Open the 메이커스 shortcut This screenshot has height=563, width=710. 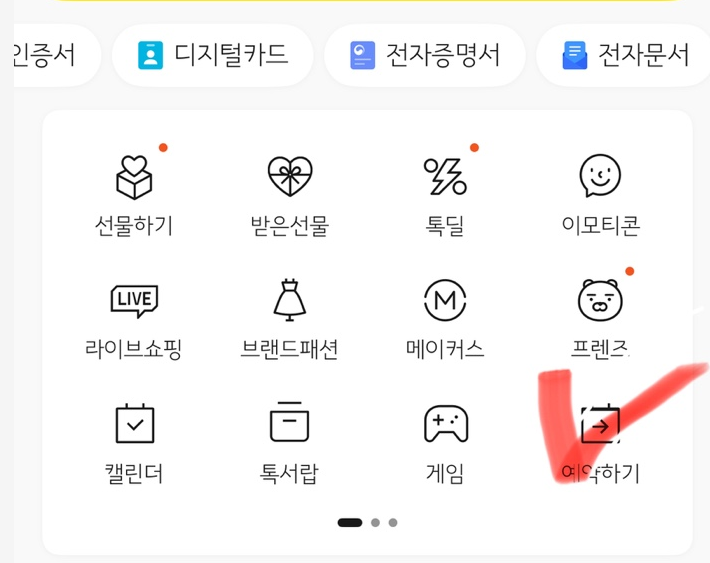445,318
